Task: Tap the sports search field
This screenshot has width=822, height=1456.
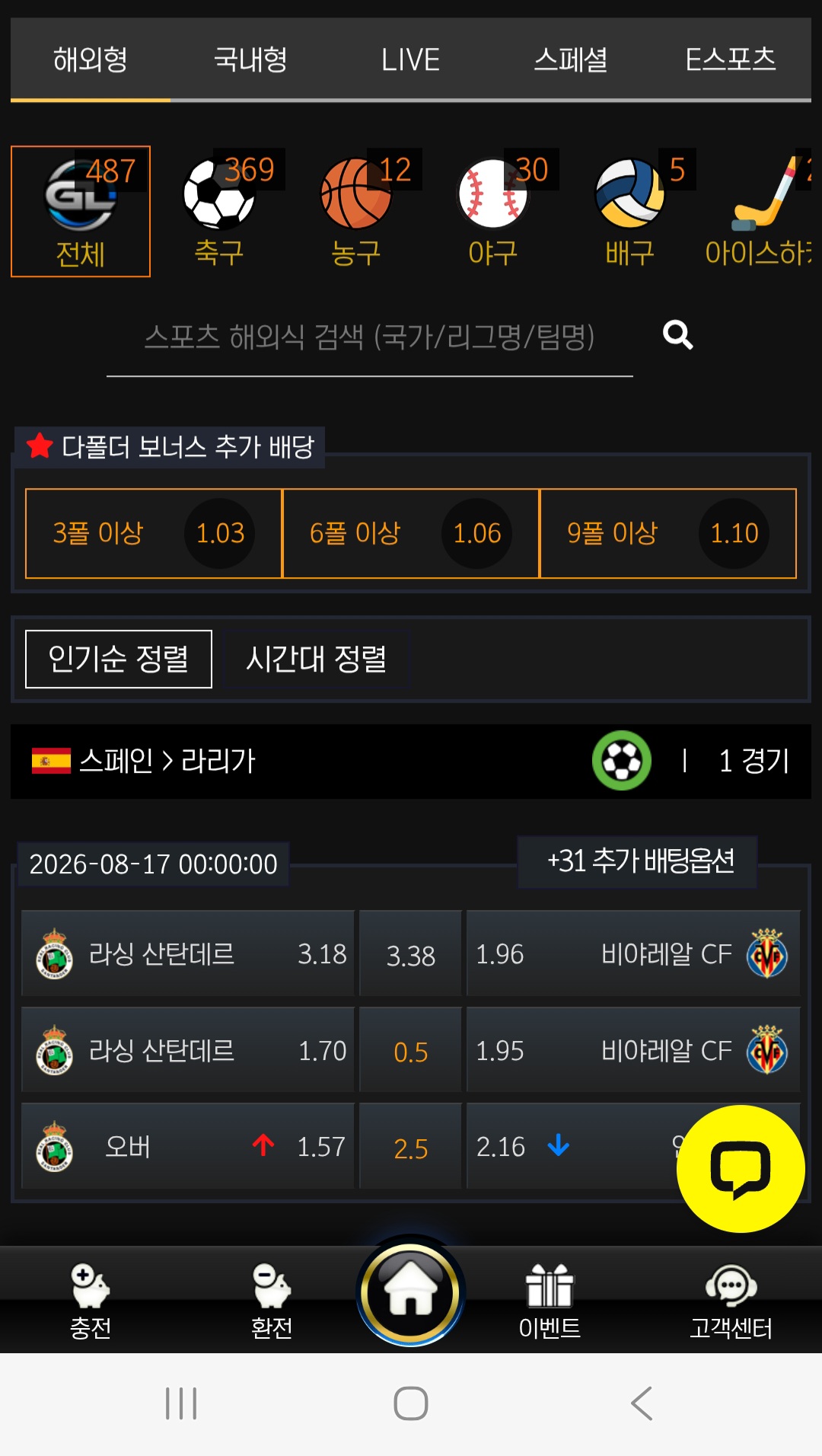Action: coord(370,337)
